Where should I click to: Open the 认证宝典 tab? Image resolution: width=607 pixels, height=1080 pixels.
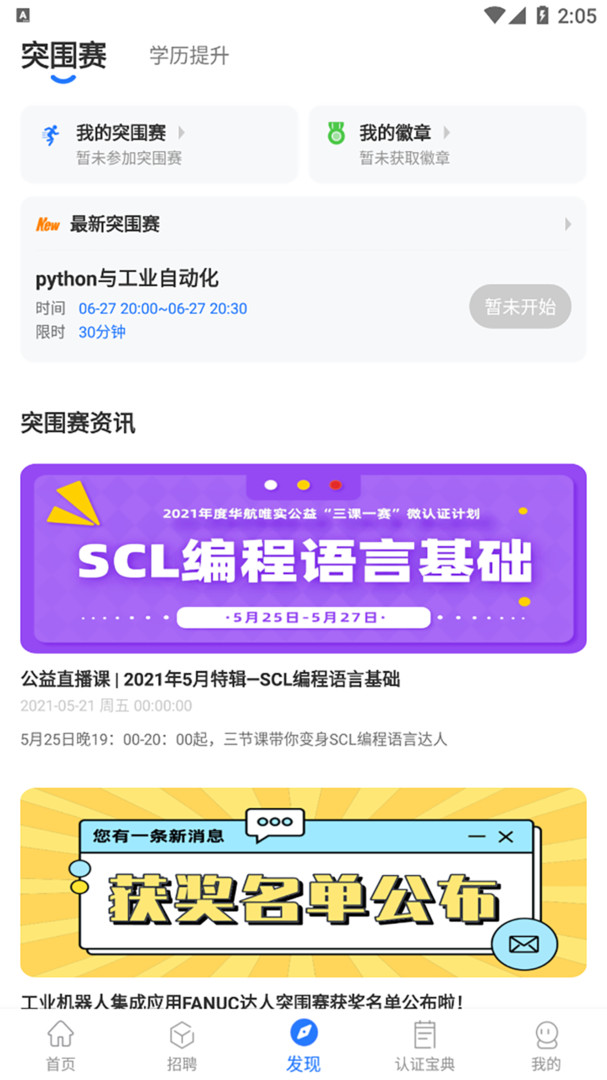coord(424,1045)
